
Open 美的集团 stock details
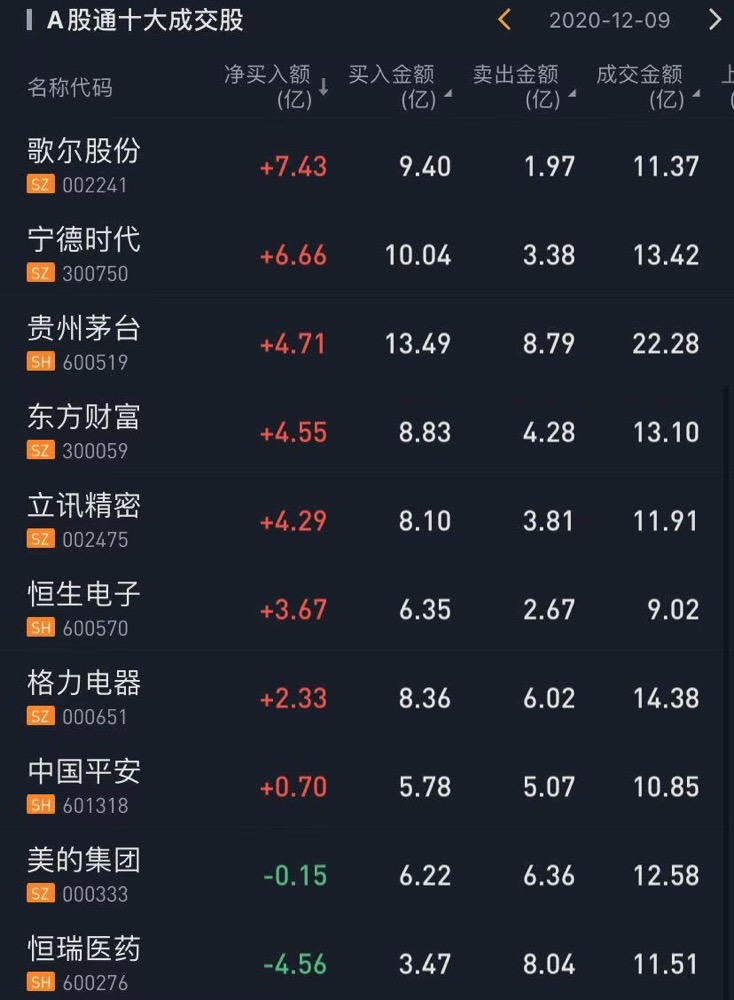(84, 874)
